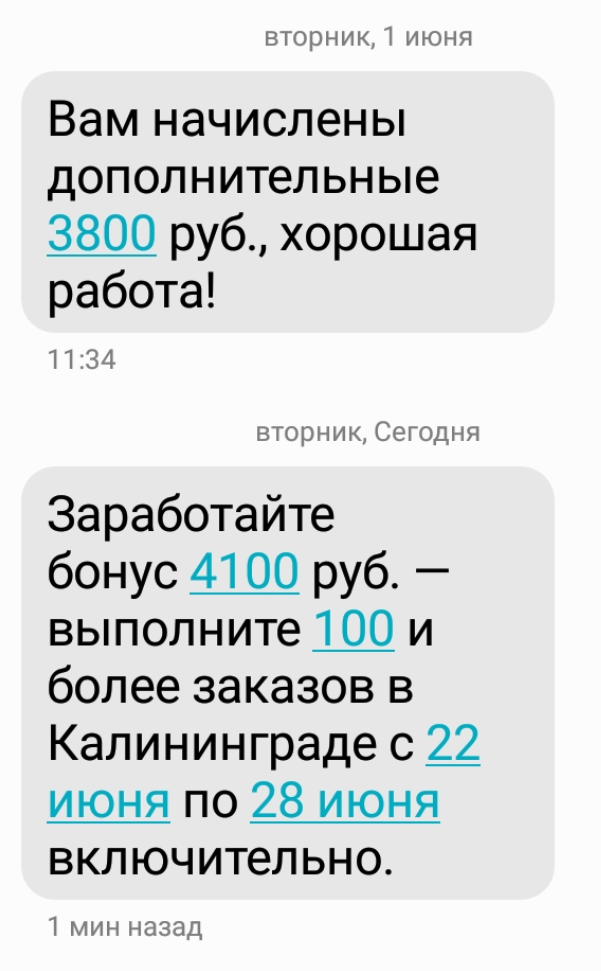601x971 pixels.
Task: Tap the underlined 100 orders number
Action: tap(354, 630)
